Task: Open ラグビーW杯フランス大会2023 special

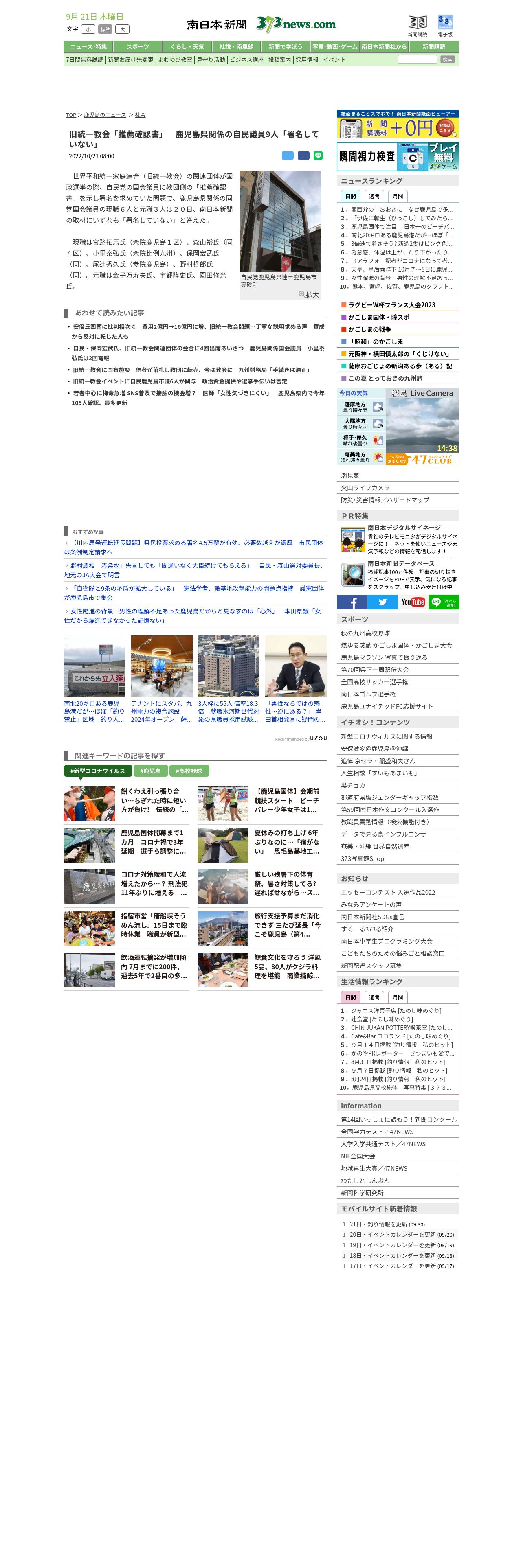Action: click(x=391, y=305)
